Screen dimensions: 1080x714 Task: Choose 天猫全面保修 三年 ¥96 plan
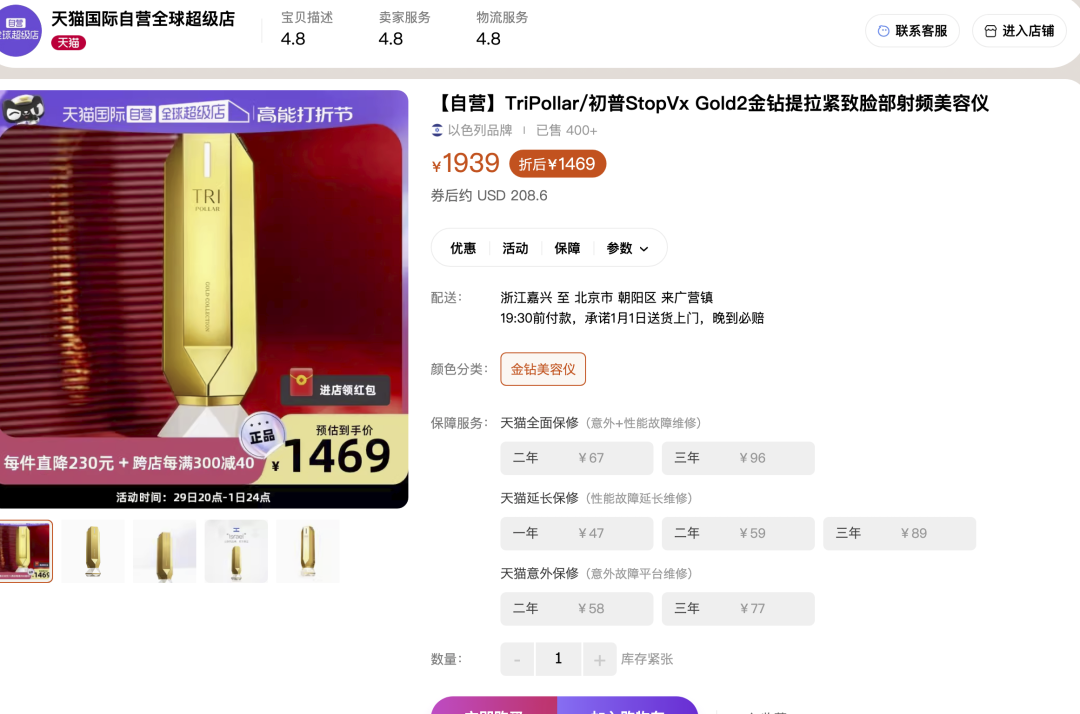click(x=738, y=458)
